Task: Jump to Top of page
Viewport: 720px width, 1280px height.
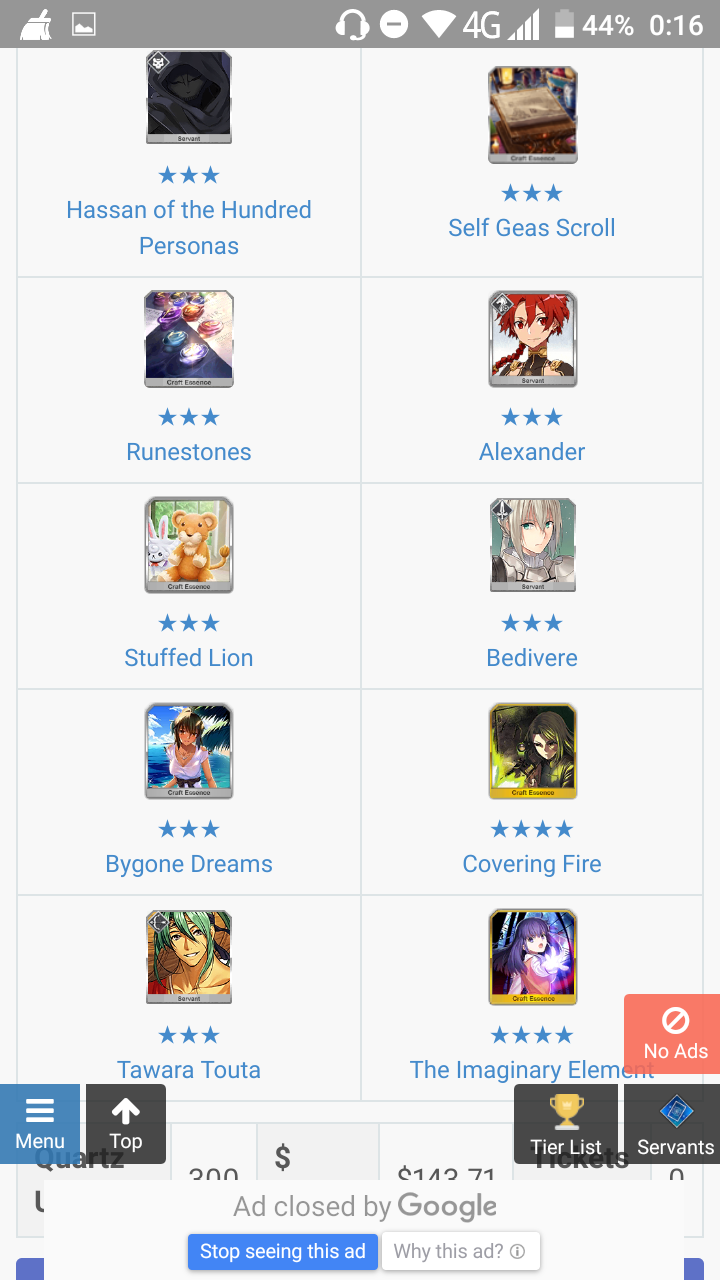Action: pyautogui.click(x=126, y=1123)
